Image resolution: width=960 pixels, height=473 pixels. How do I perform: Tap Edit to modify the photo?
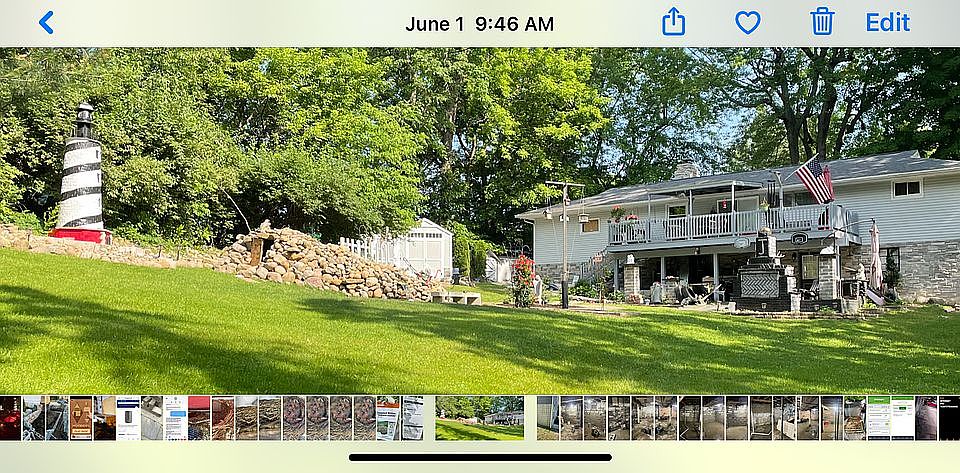887,22
